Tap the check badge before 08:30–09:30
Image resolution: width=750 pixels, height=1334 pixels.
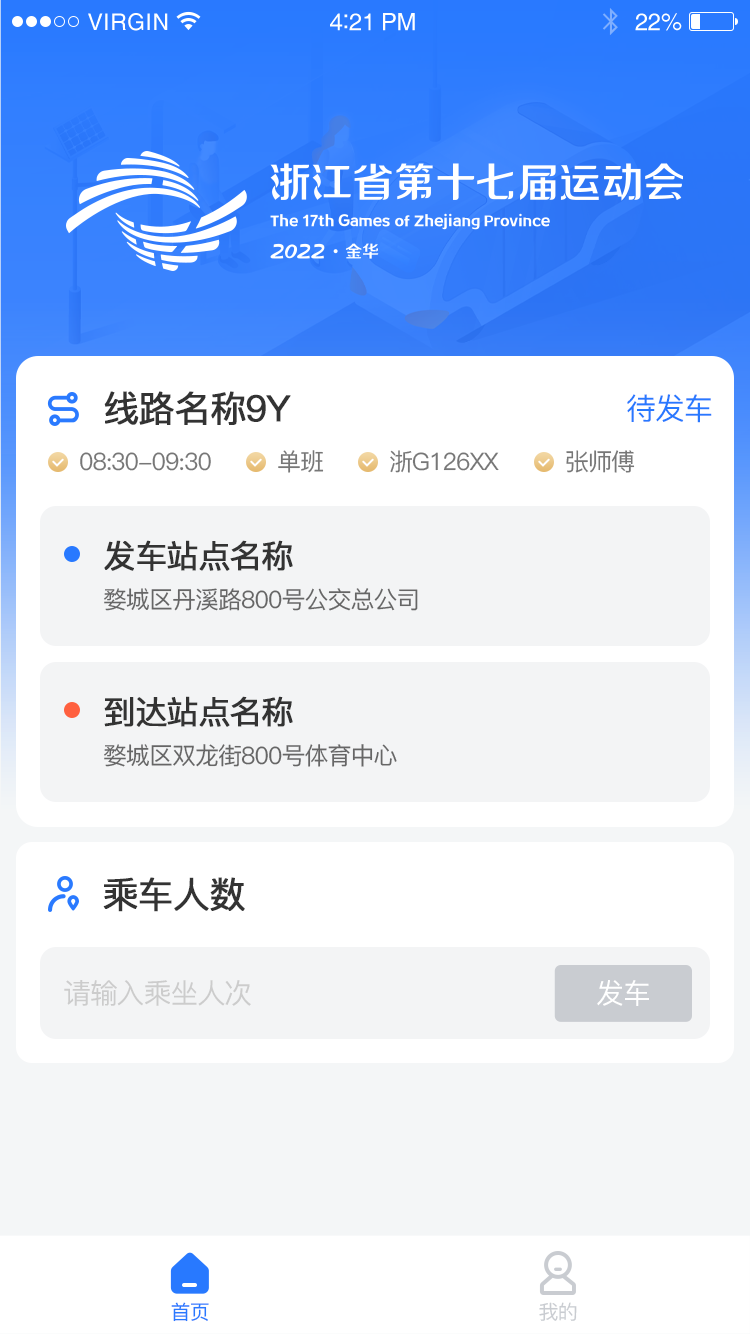[57, 462]
